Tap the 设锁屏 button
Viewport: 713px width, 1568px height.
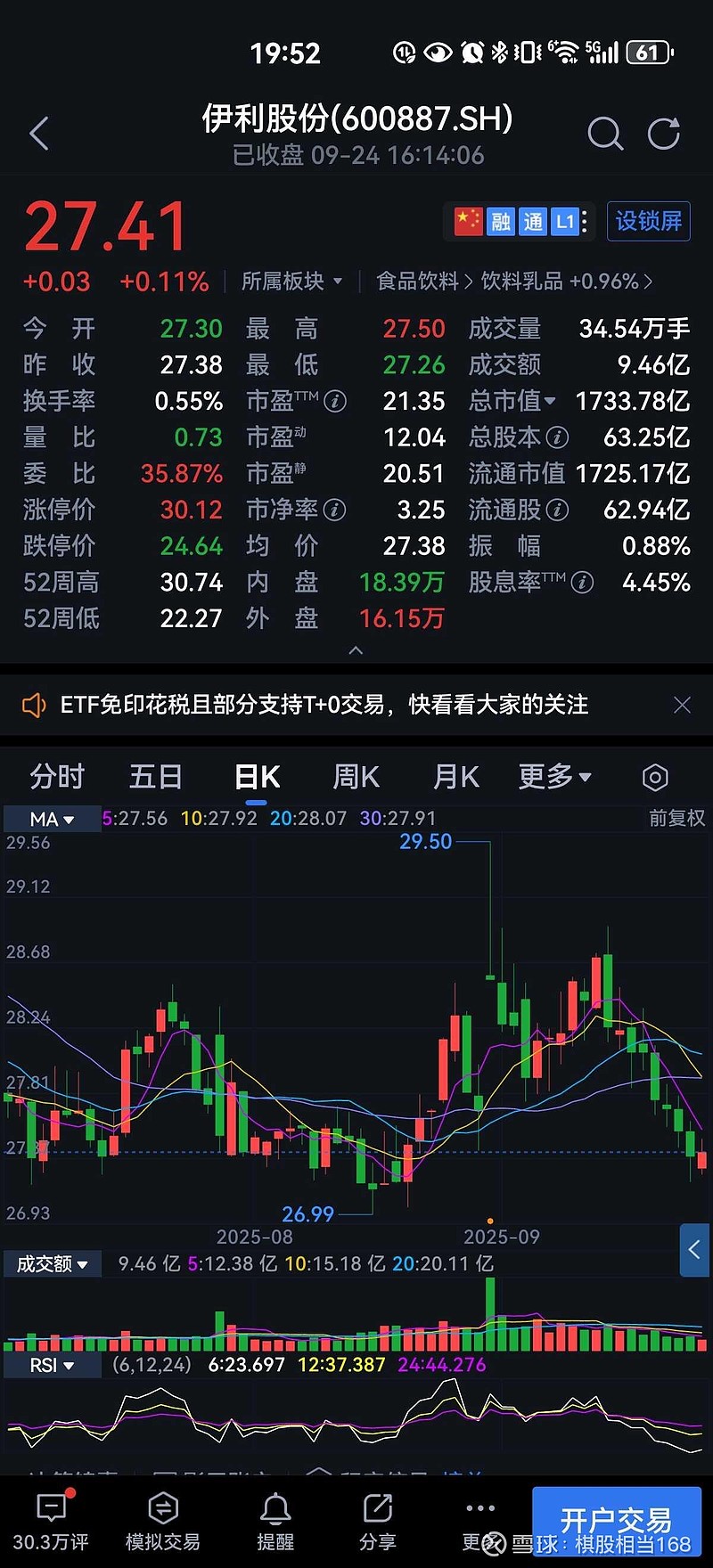click(x=648, y=221)
